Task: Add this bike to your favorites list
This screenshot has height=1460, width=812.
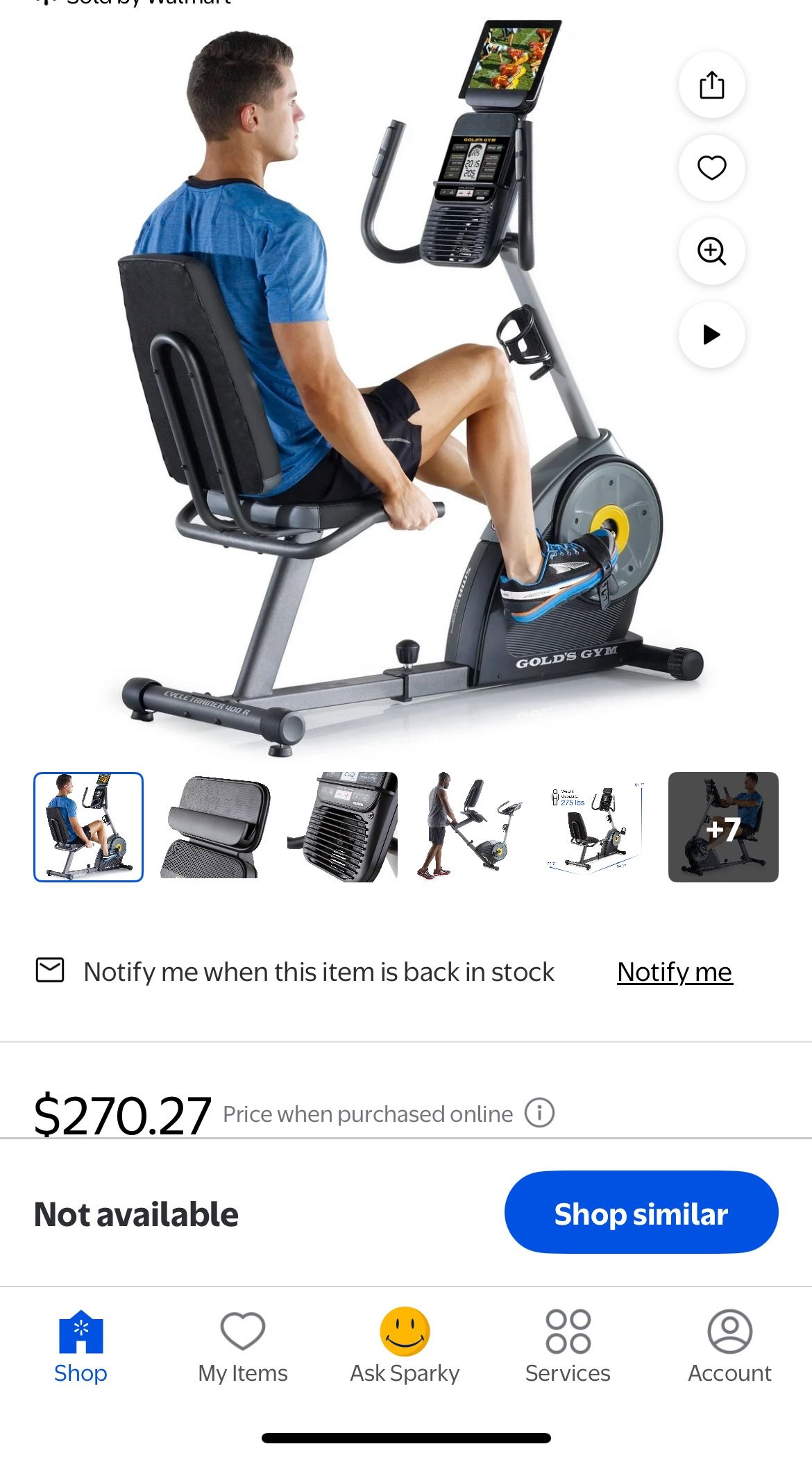Action: tap(711, 168)
